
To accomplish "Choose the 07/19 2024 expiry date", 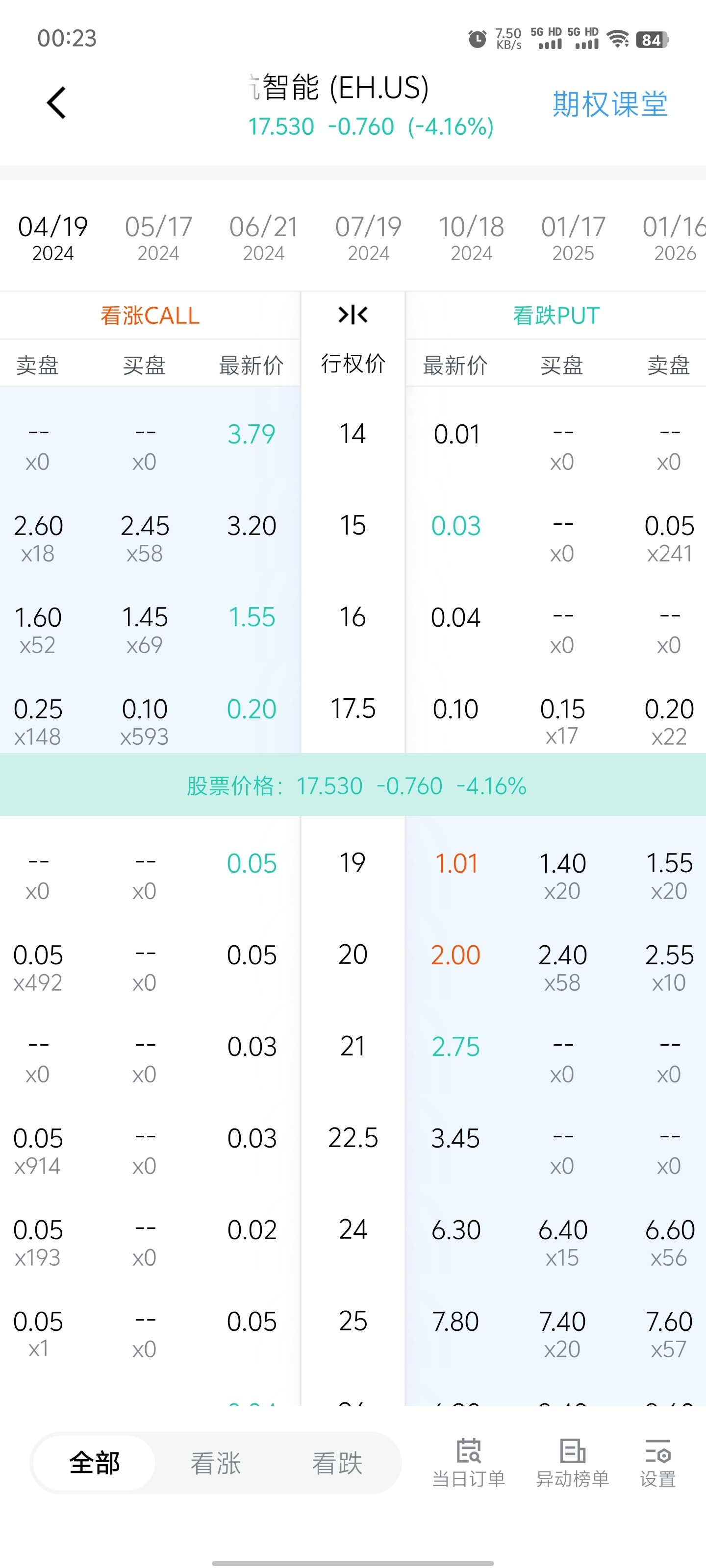I will coord(369,237).
